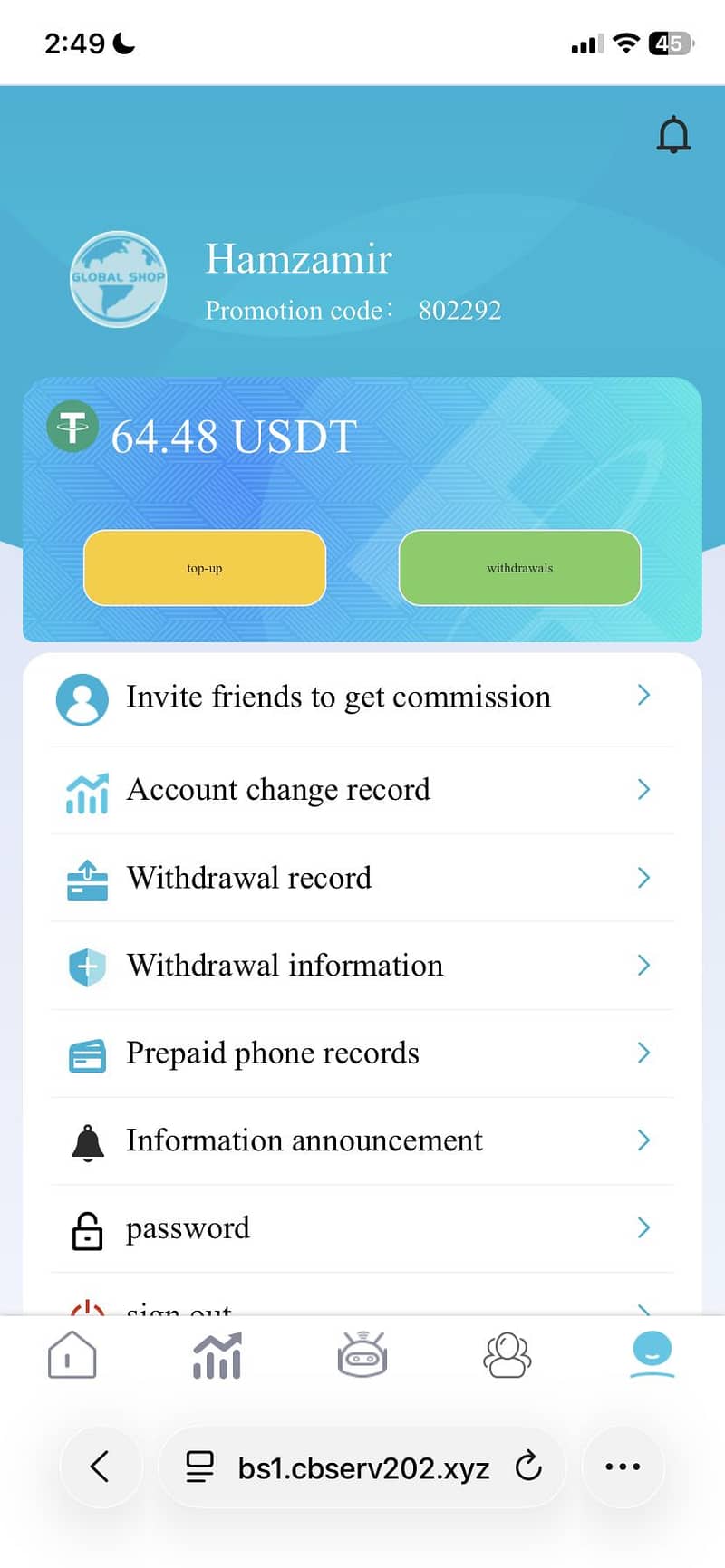Screen dimensions: 725x1568
Task: Open Withdrawal information row
Action: coord(362,966)
